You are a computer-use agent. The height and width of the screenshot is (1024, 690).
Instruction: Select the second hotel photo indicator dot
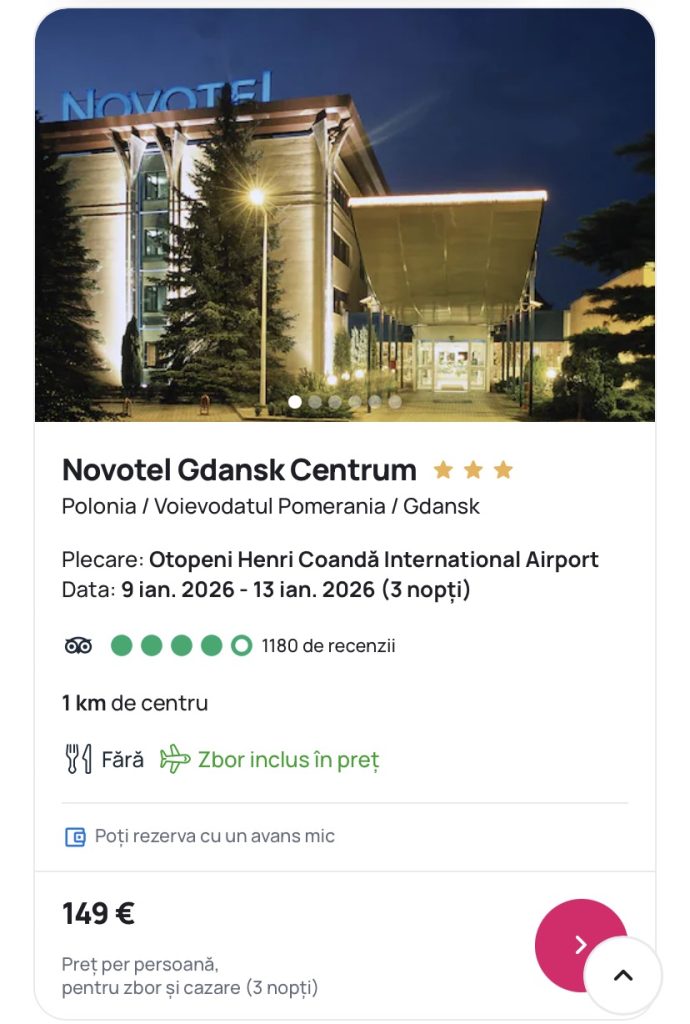point(315,401)
